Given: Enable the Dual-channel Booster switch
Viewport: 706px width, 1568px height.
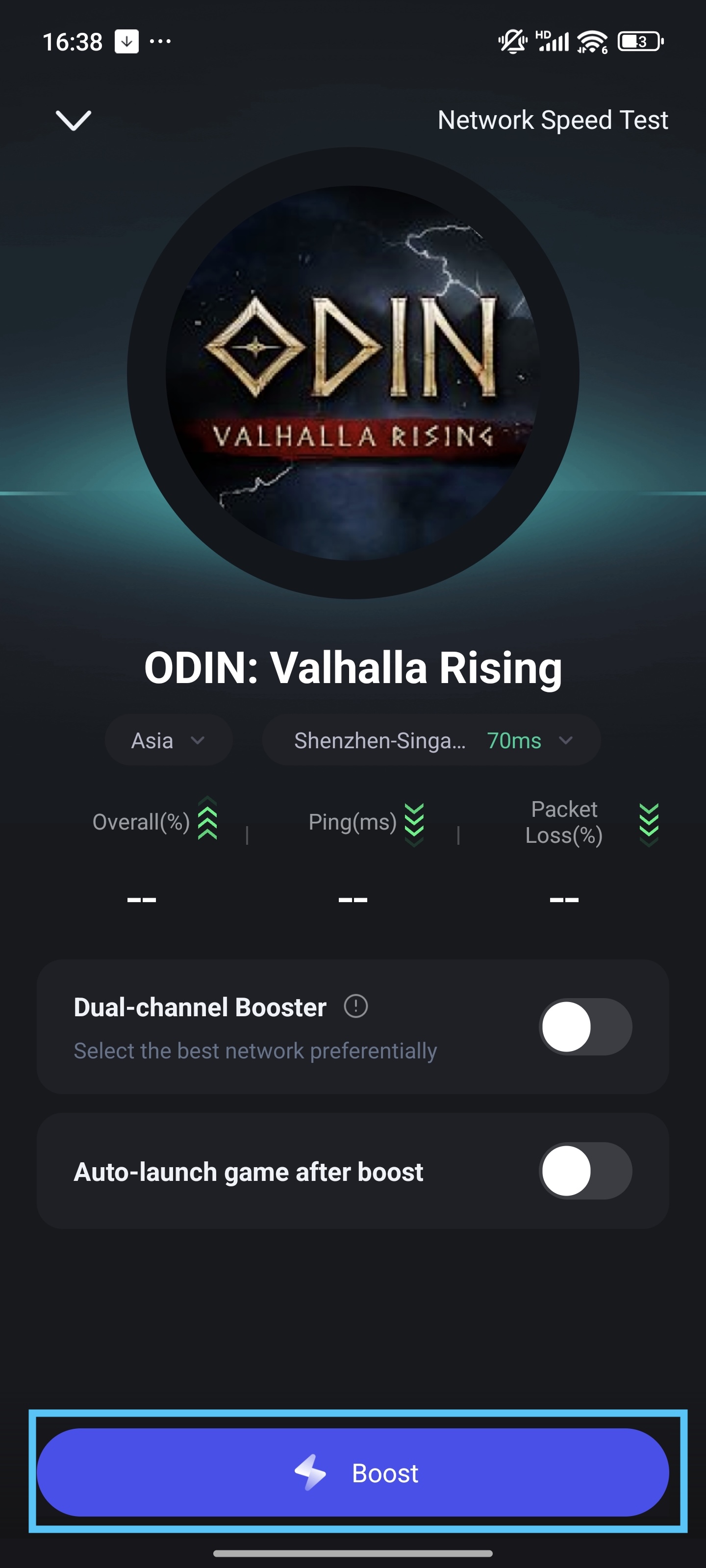Looking at the screenshot, I should tap(585, 1027).
